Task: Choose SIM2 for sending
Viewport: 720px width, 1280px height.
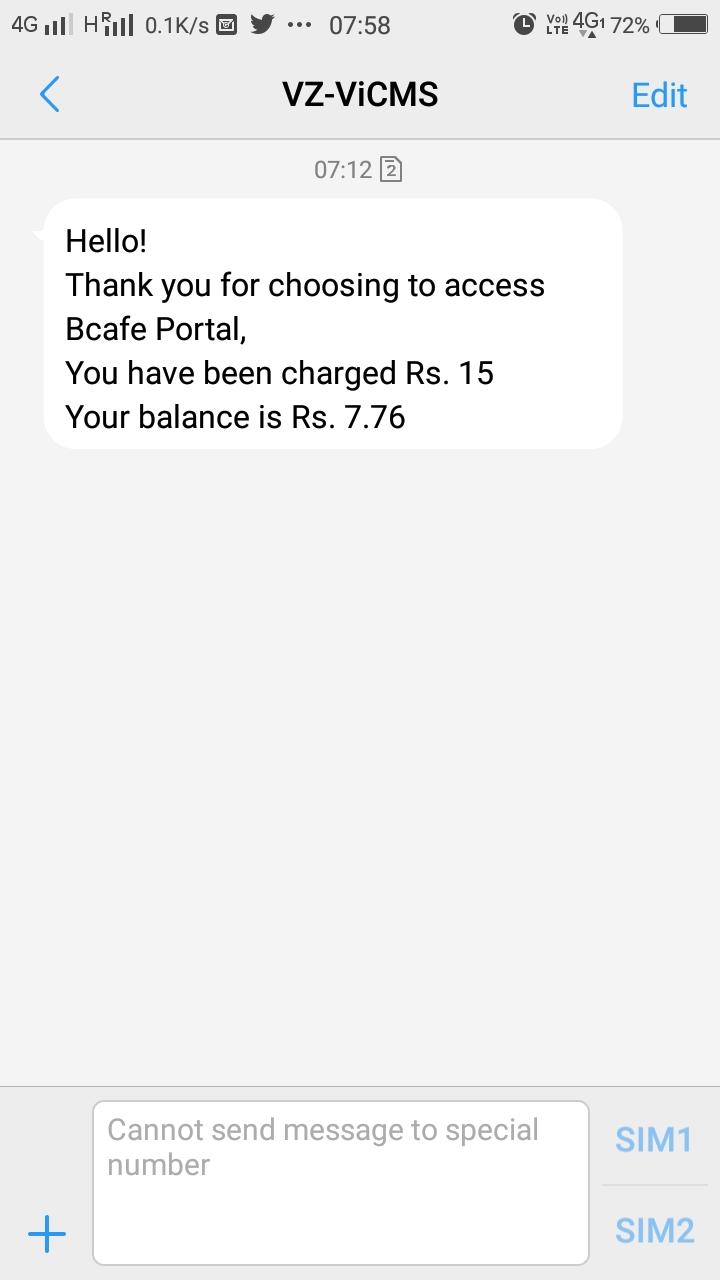Action: [654, 1231]
